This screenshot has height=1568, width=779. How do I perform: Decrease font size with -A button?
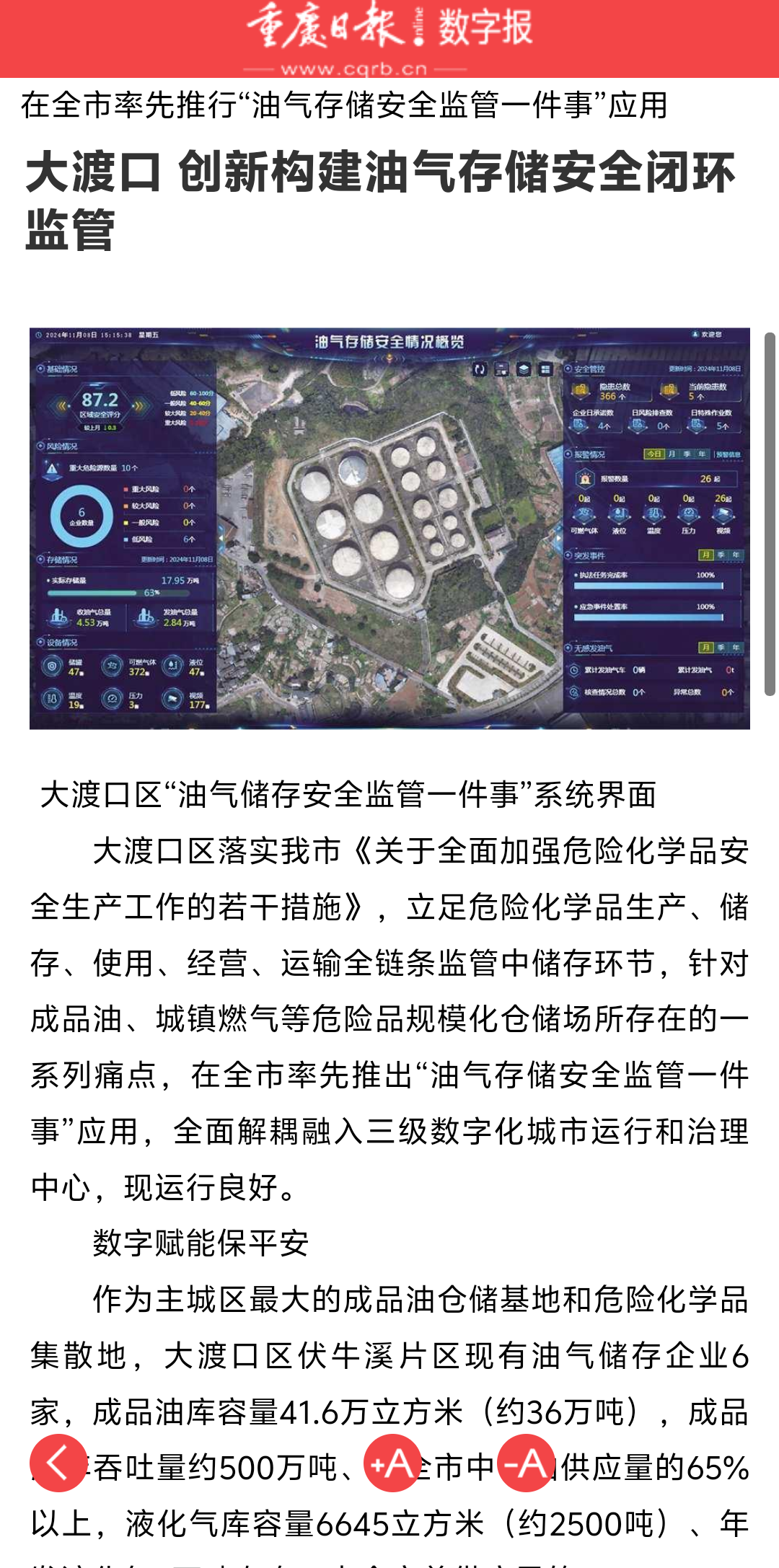[526, 1463]
